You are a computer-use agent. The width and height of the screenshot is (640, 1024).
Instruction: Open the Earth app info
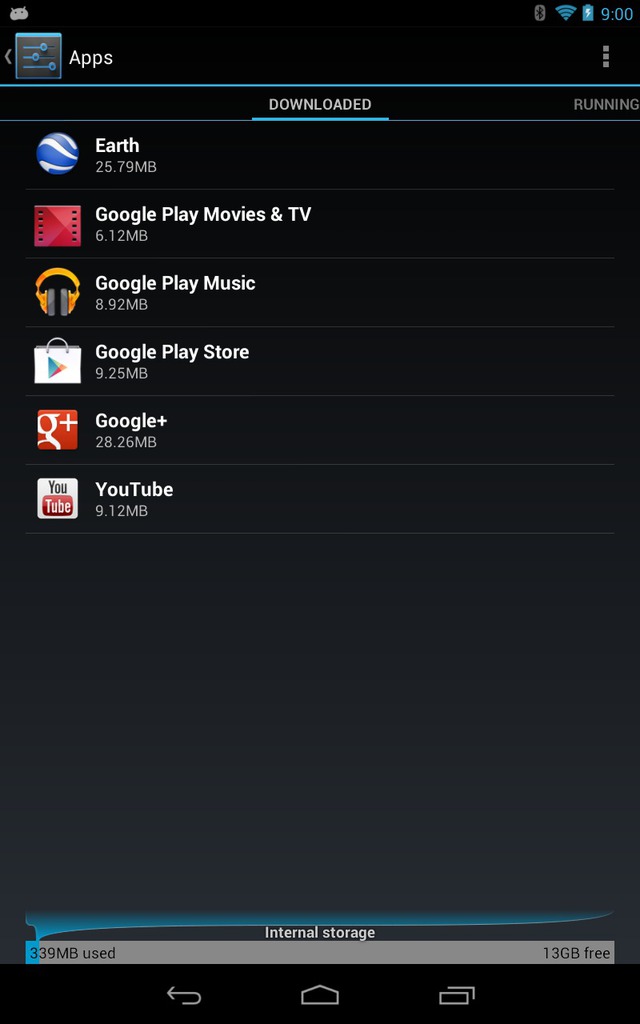point(320,155)
